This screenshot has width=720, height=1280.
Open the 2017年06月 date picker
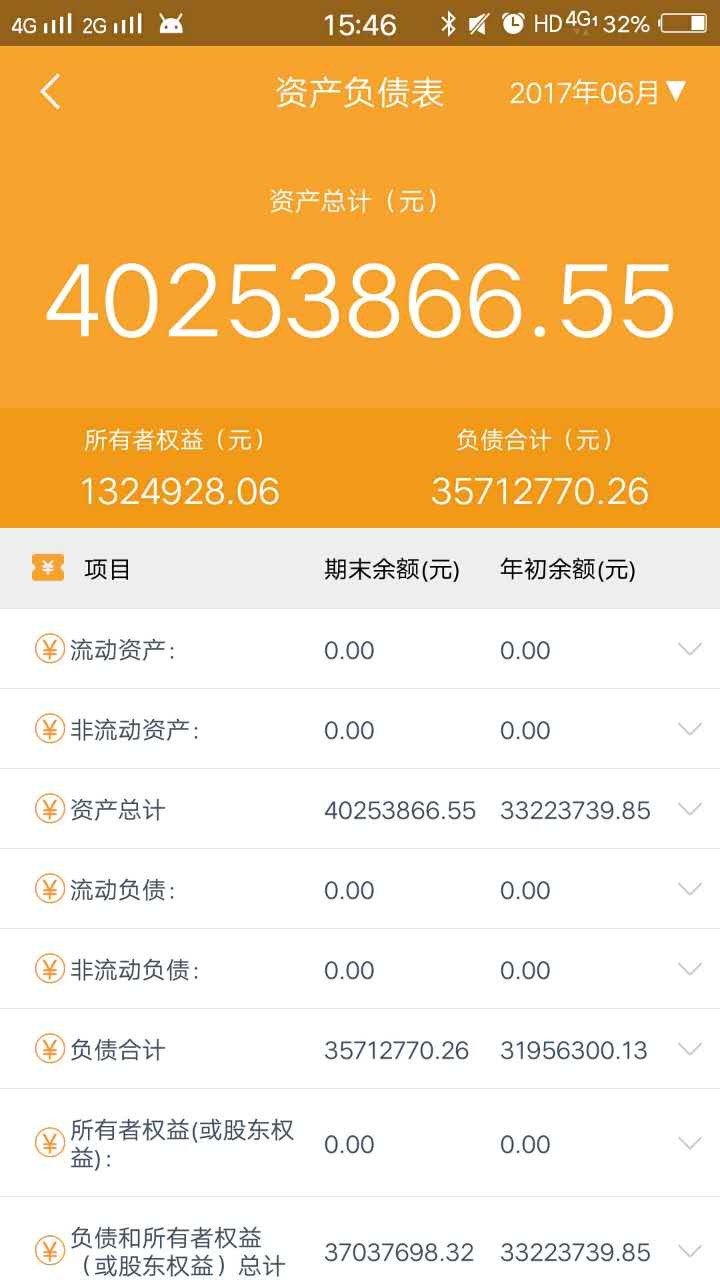coord(598,93)
